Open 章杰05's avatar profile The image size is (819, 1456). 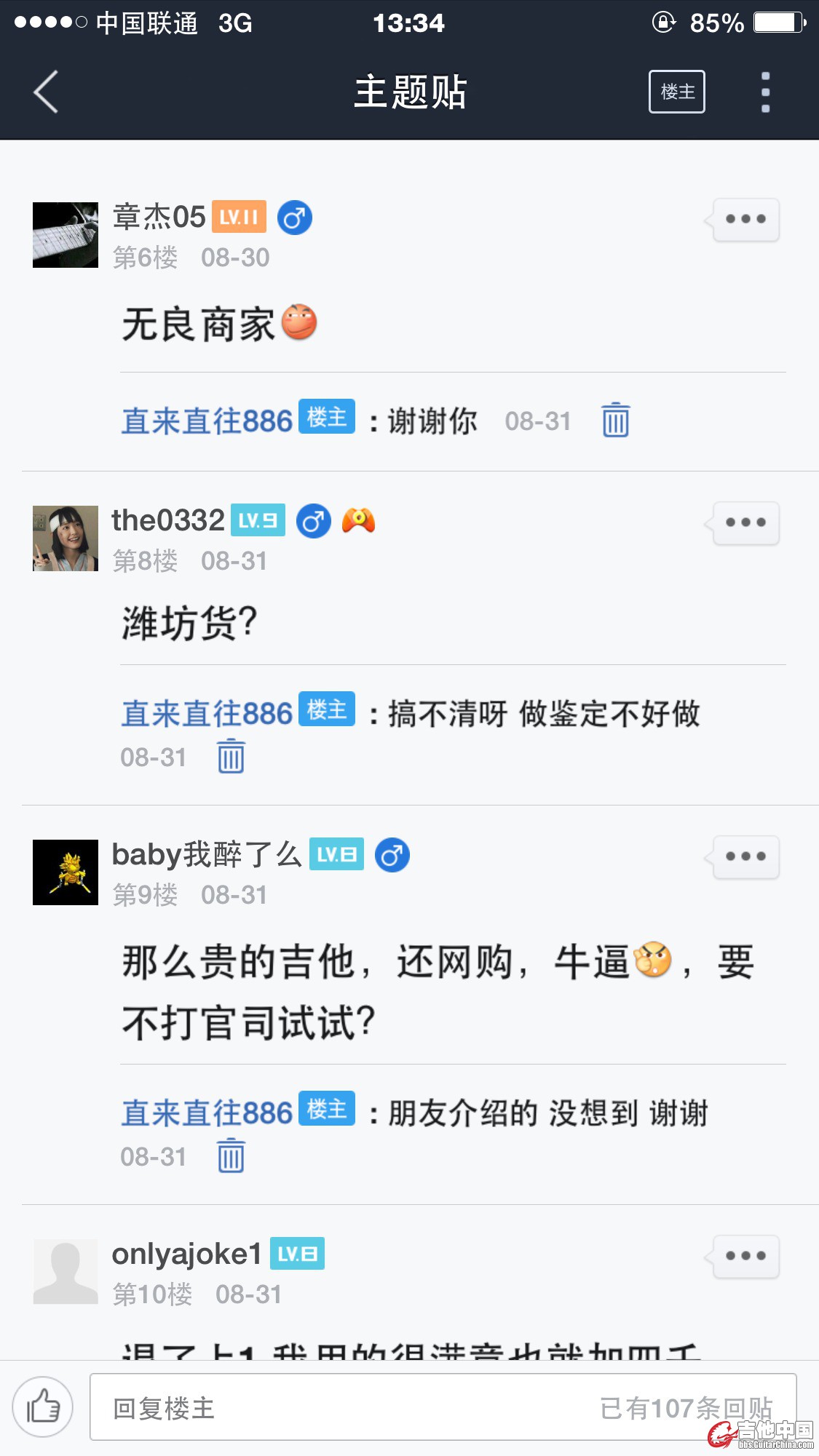coord(66,235)
